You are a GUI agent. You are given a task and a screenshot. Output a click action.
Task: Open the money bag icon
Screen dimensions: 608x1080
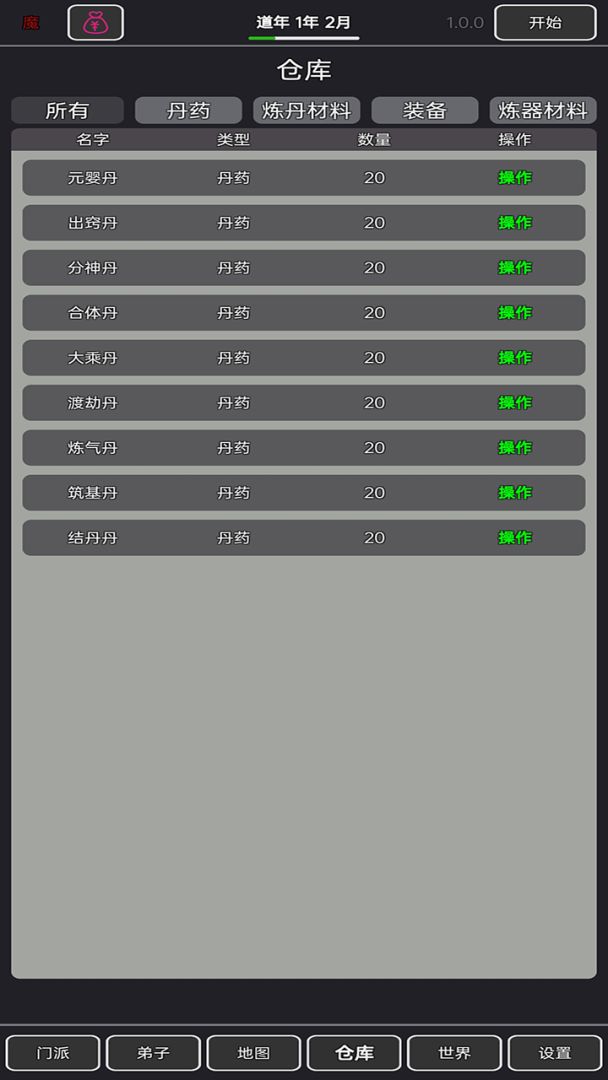coord(96,22)
